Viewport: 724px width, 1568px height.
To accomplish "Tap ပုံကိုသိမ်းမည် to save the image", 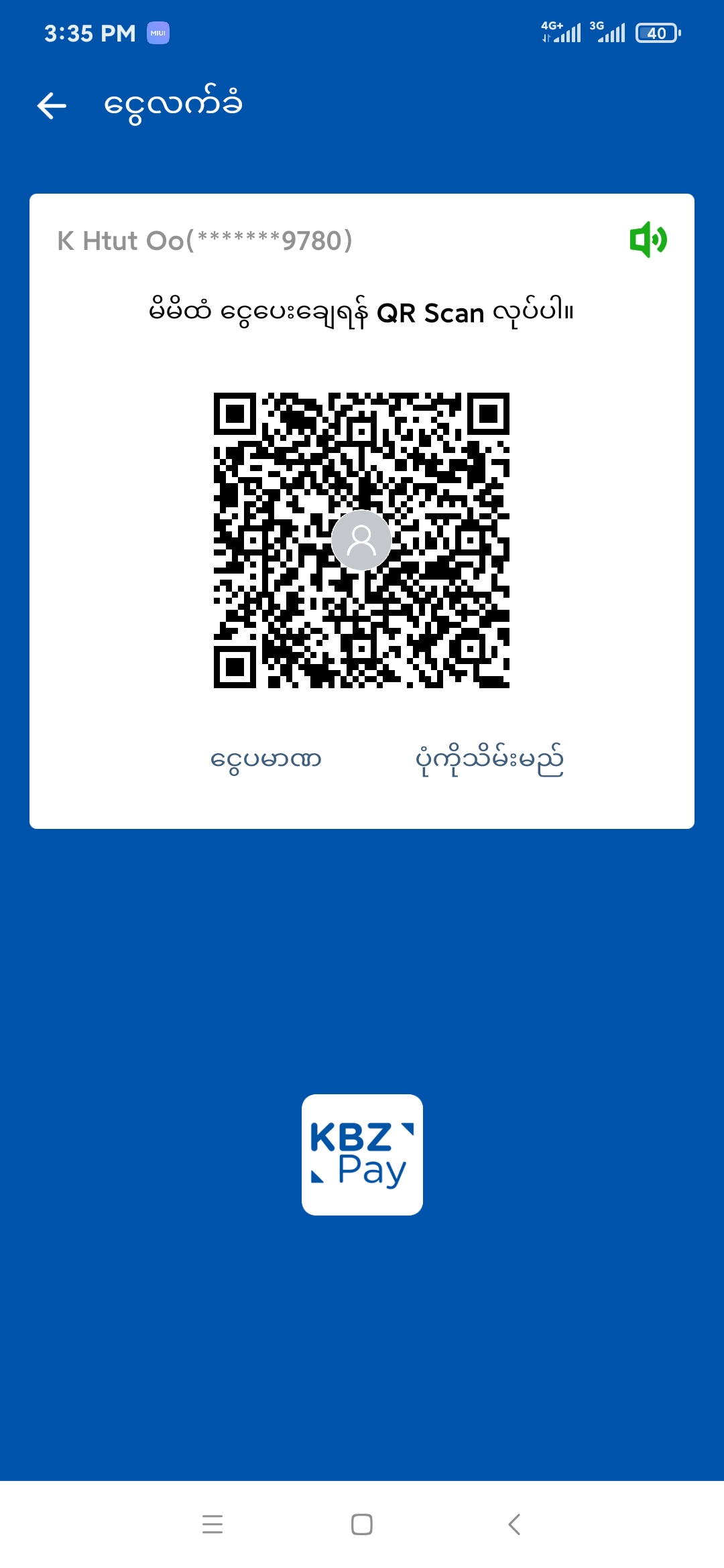I will [489, 760].
